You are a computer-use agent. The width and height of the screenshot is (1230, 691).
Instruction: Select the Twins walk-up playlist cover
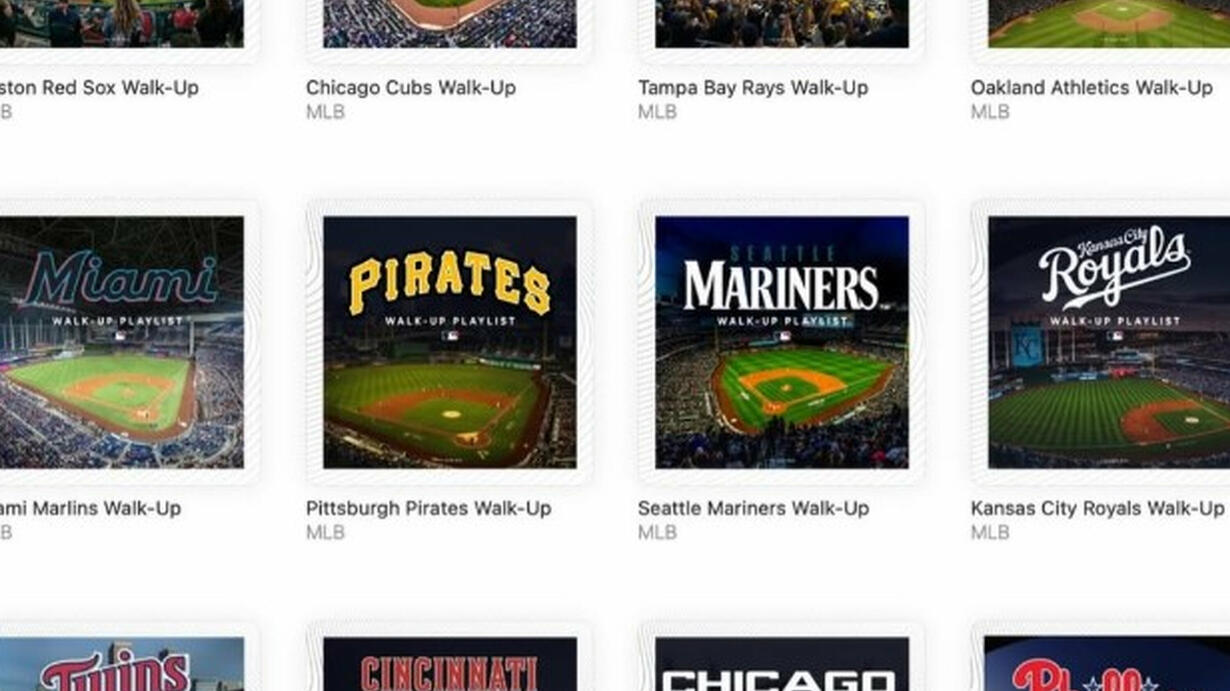[x=121, y=664]
